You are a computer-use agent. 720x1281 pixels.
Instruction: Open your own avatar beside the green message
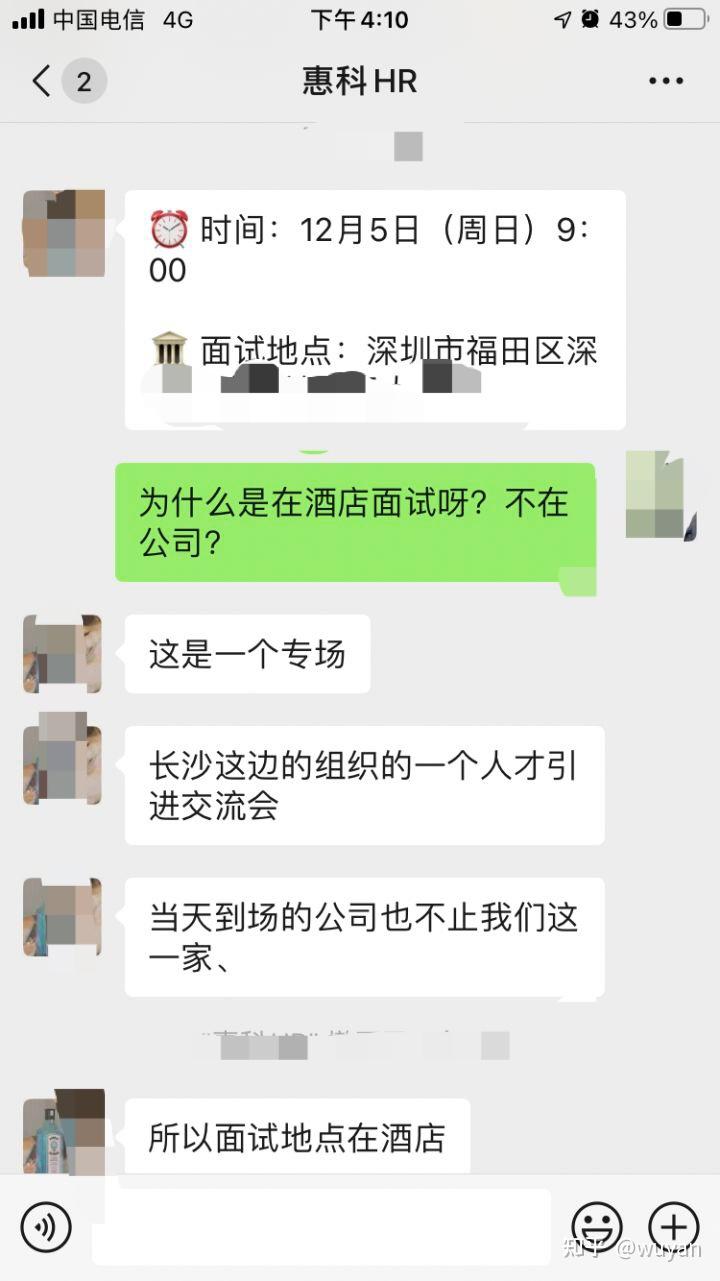(662, 496)
